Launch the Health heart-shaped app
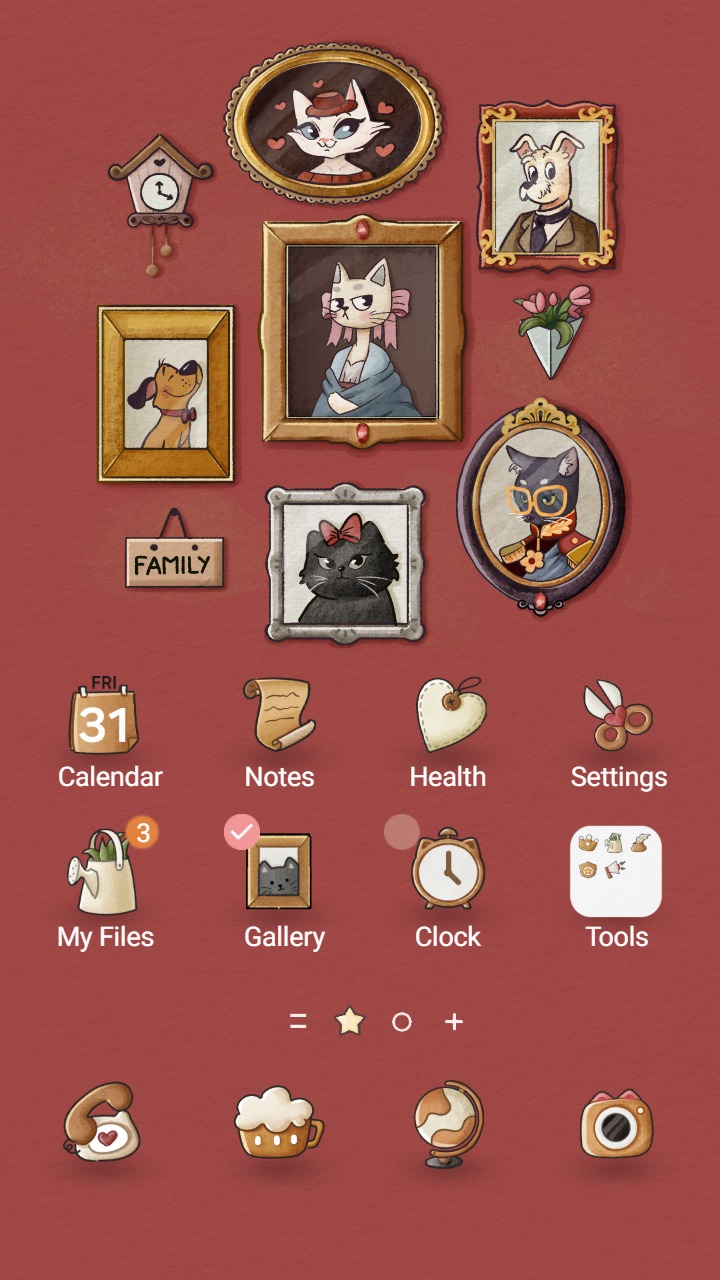Image resolution: width=720 pixels, height=1280 pixels. [x=448, y=713]
